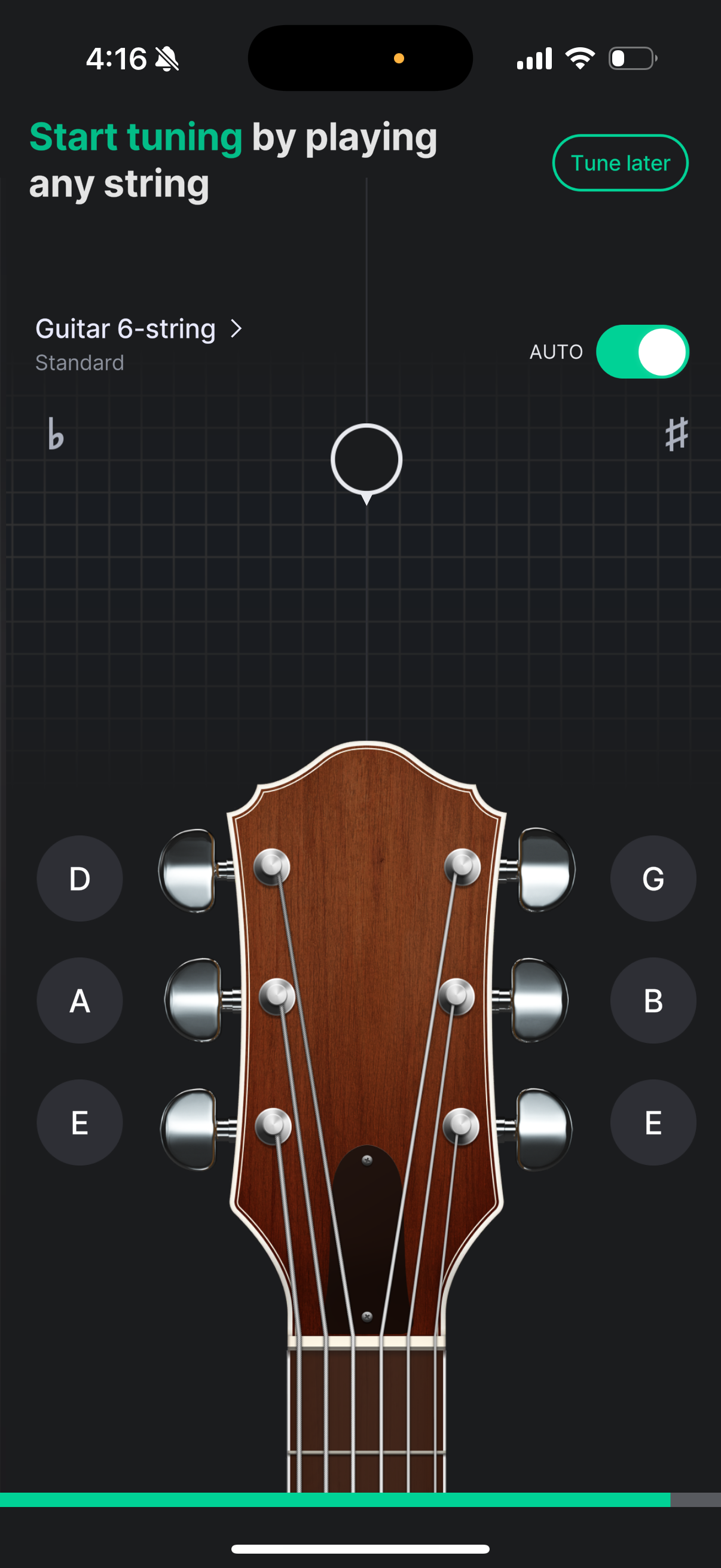The image size is (721, 1568).
Task: Select the high E string circle
Action: [x=653, y=1123]
